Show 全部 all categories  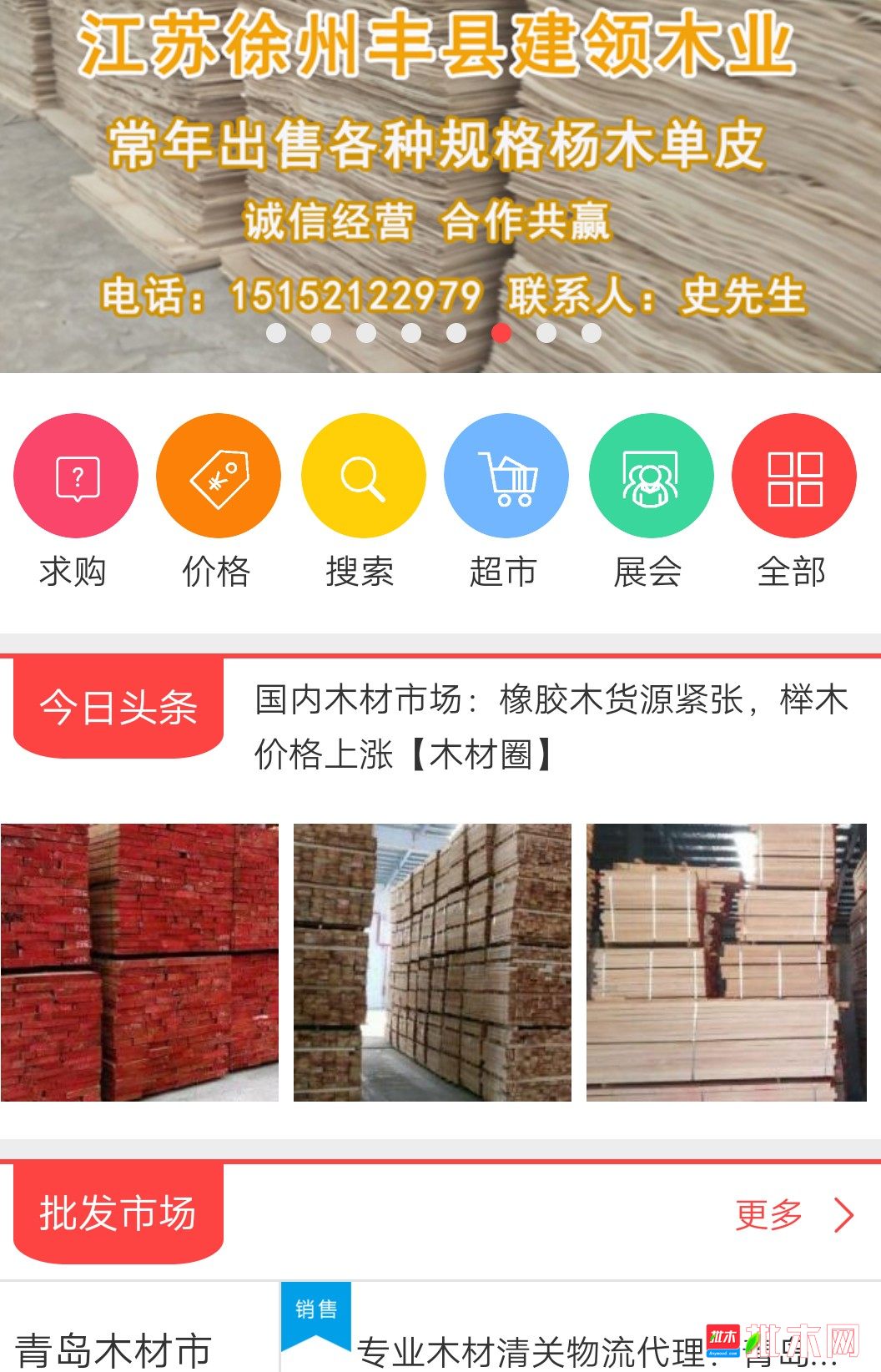793,476
